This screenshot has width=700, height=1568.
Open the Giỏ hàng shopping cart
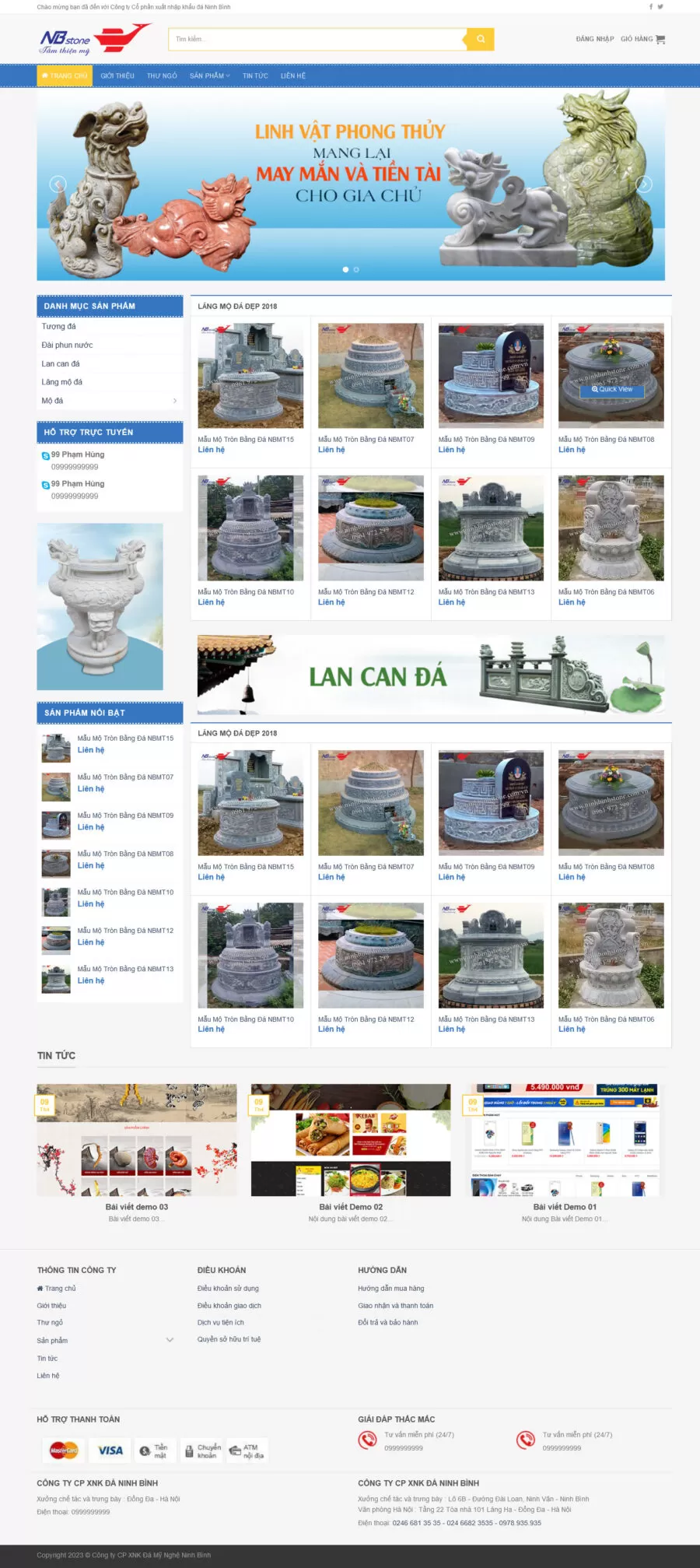642,39
